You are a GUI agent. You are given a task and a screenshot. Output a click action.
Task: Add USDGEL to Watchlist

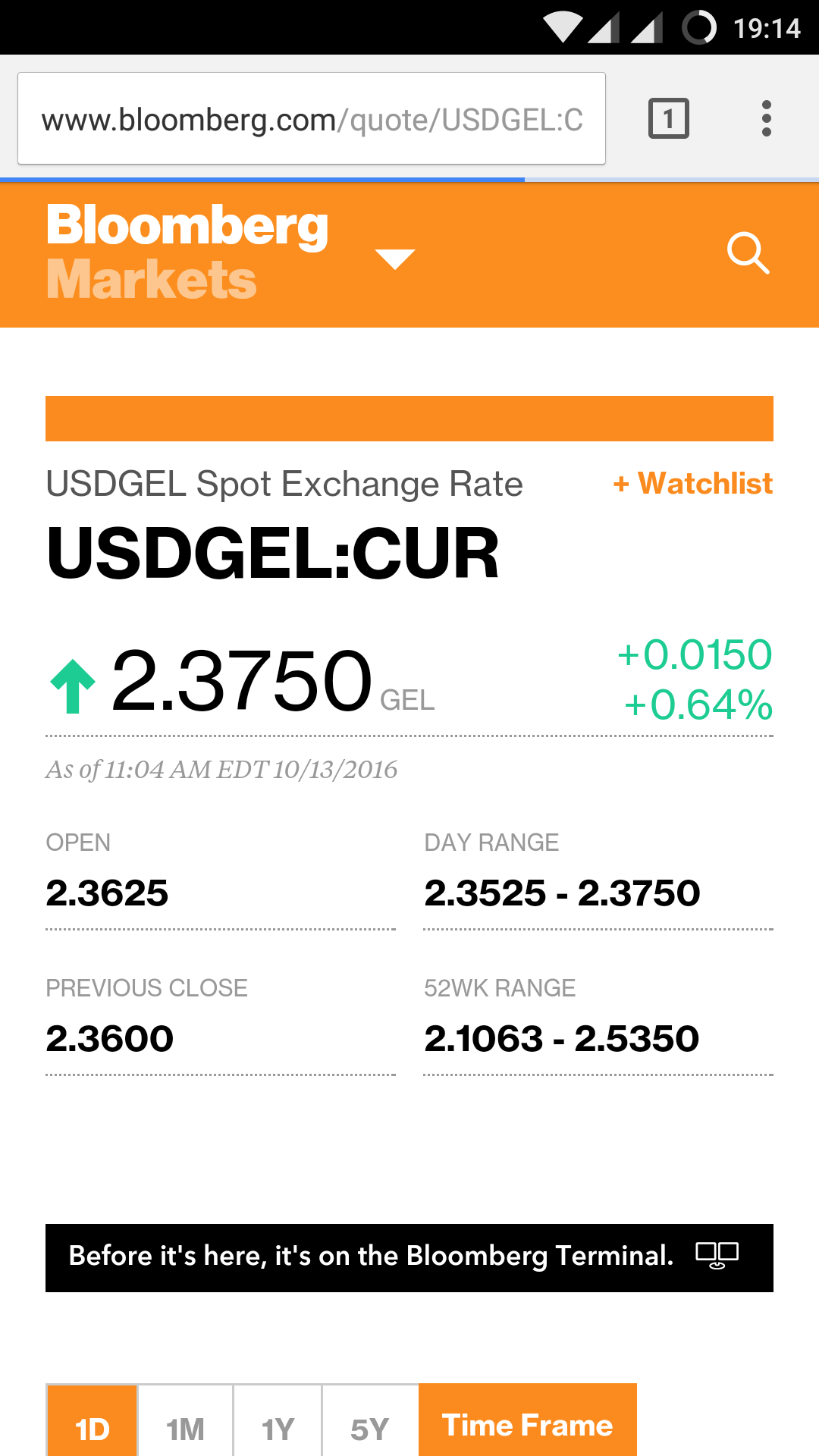tap(693, 484)
